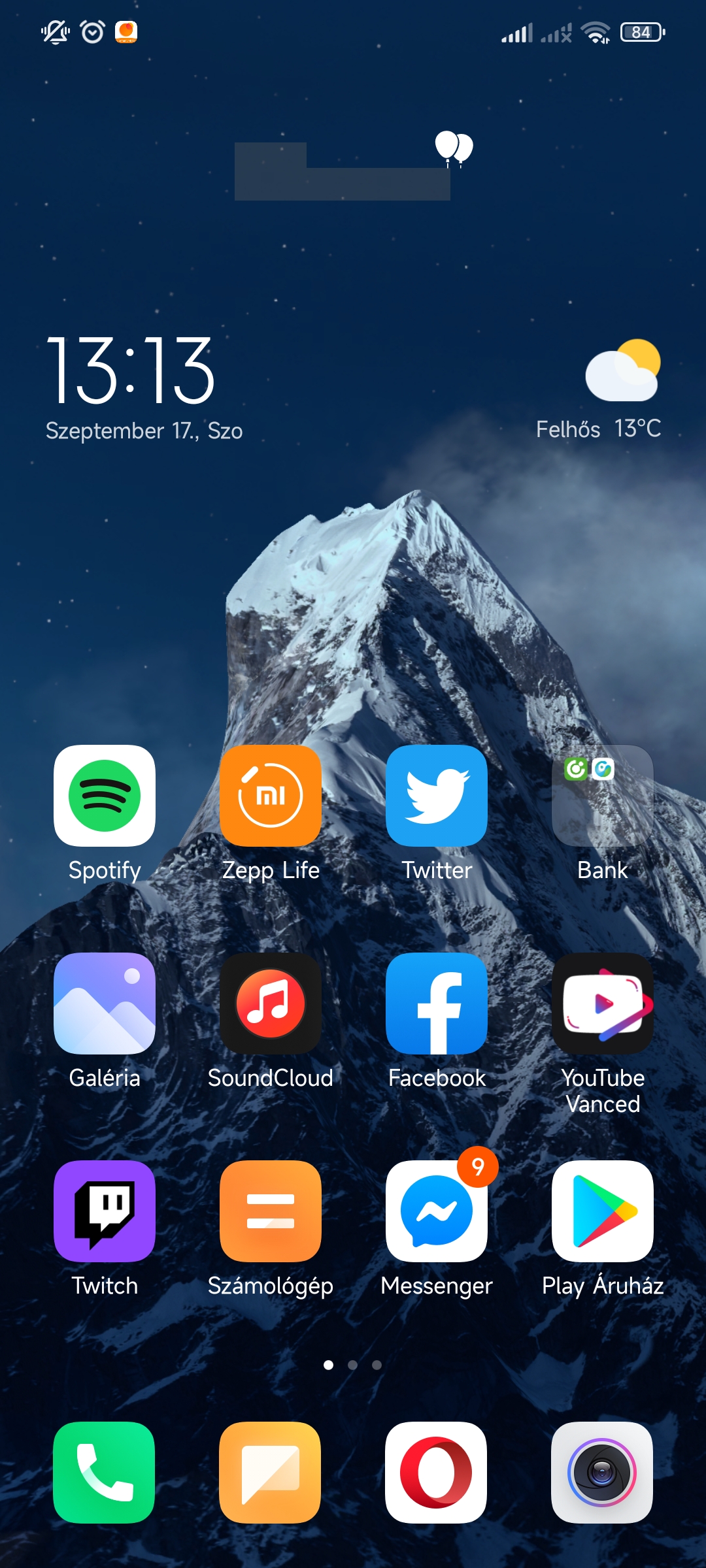The image size is (706, 1568).
Task: Open the phone dialer in the dock
Action: click(x=105, y=1473)
